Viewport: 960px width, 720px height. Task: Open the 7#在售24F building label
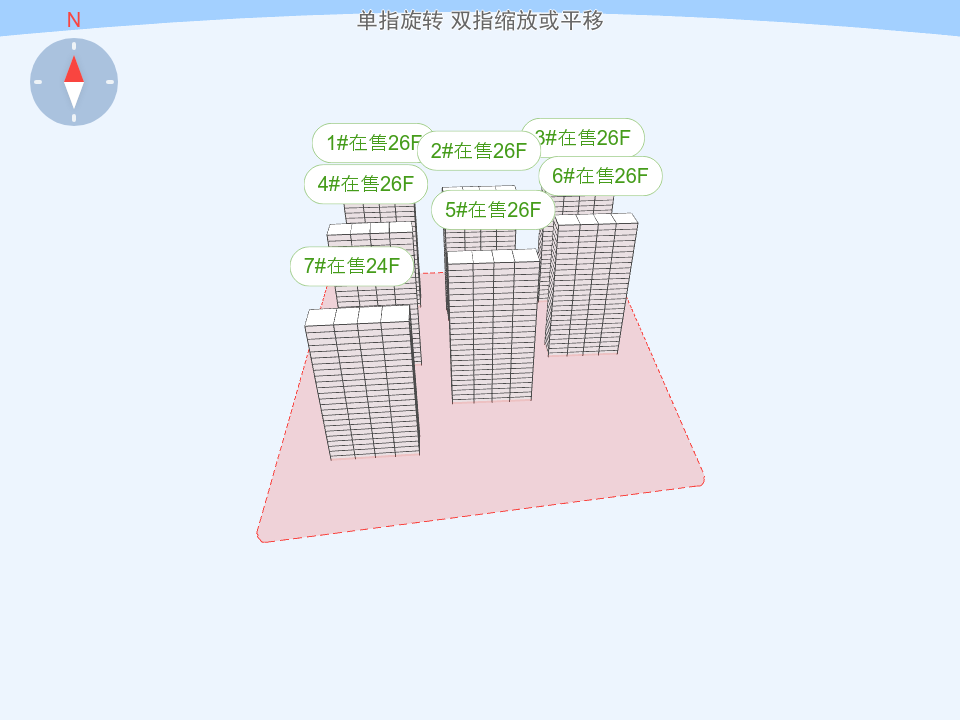point(352,266)
